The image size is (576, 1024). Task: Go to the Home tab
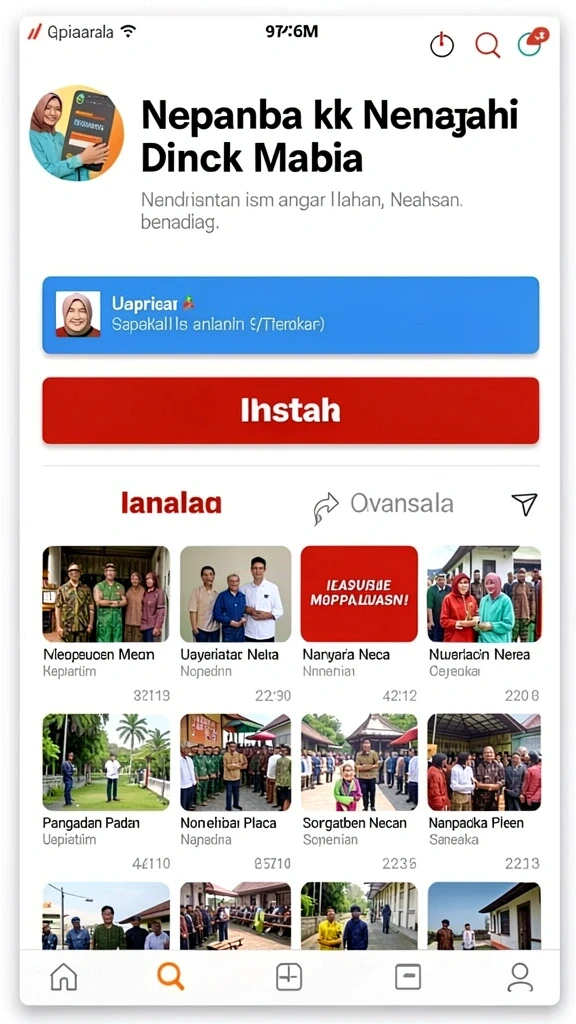pos(63,977)
